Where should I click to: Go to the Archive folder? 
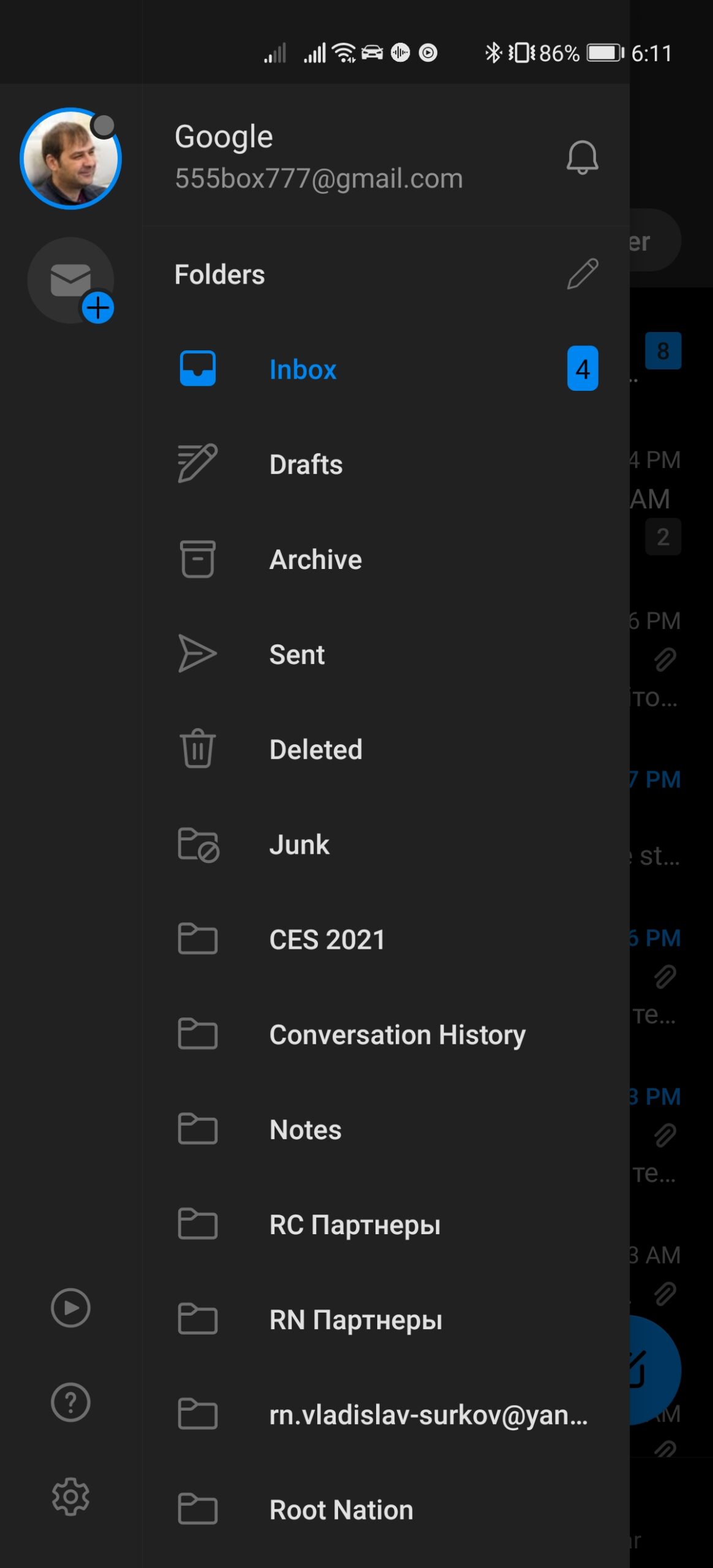click(387, 559)
